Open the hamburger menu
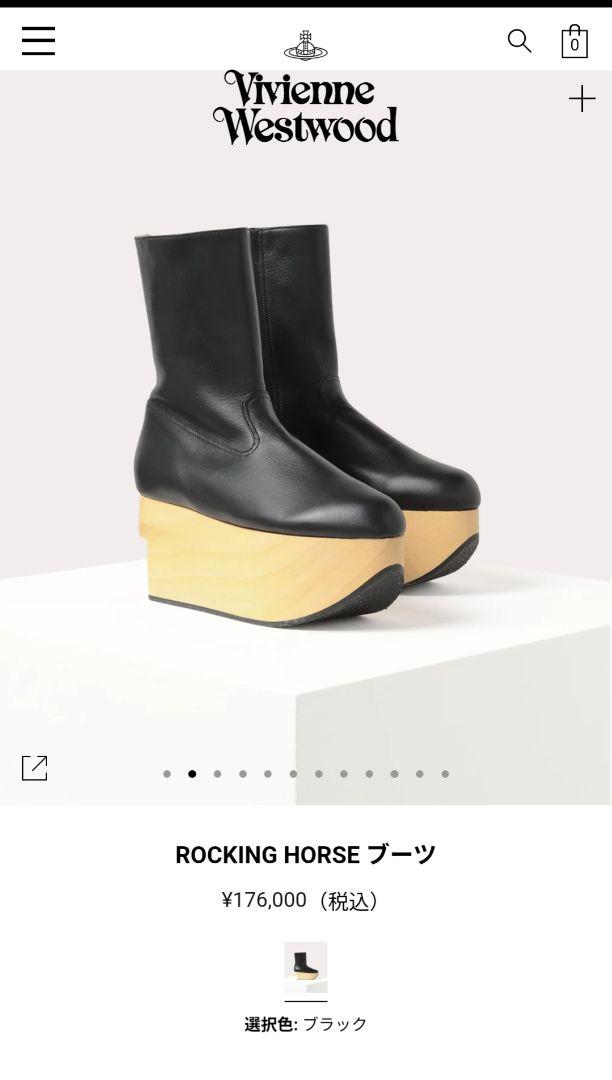This screenshot has height=1080, width=612. [x=39, y=41]
